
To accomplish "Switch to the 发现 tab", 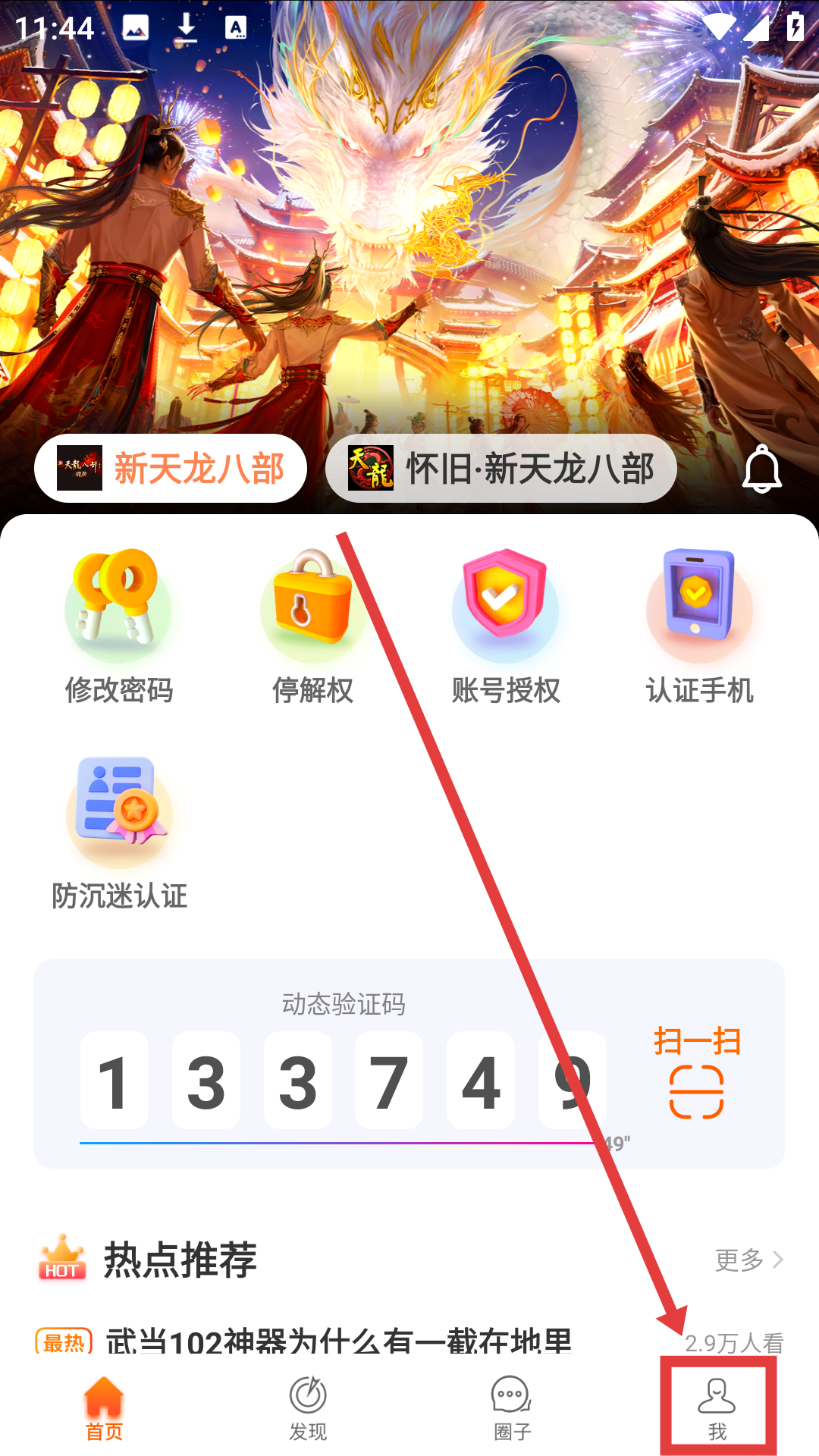I will click(308, 1407).
